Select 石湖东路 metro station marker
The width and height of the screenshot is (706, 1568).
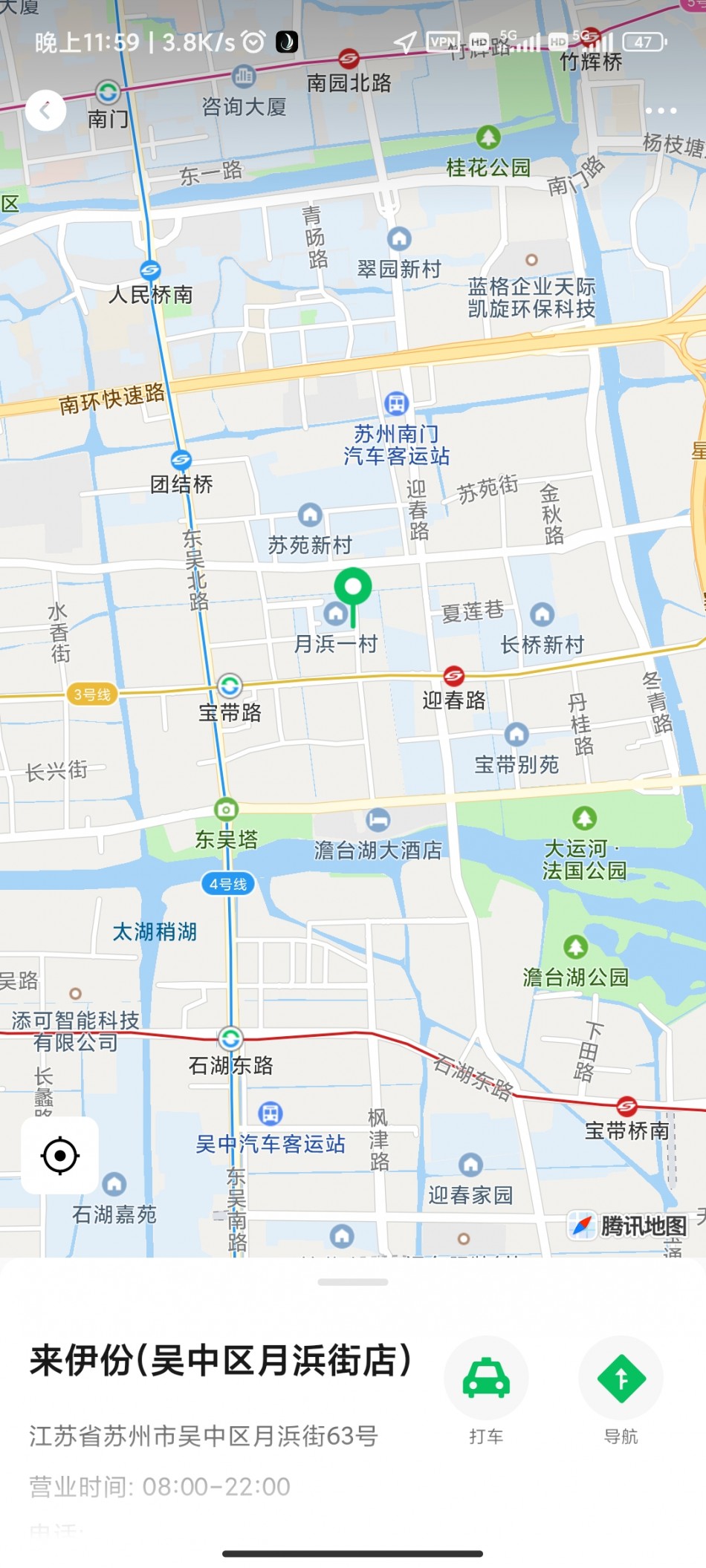point(230,1038)
